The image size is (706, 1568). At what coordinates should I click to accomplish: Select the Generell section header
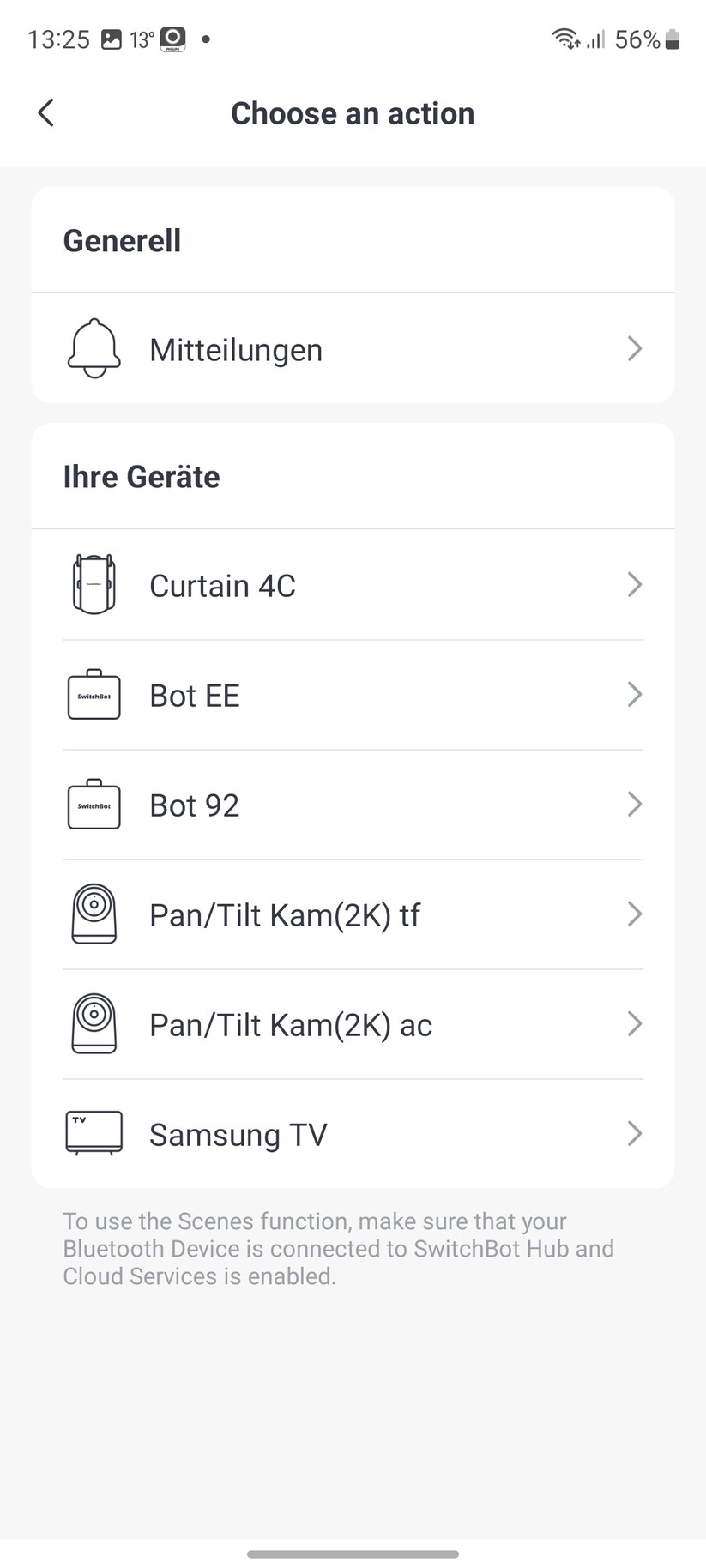121,240
